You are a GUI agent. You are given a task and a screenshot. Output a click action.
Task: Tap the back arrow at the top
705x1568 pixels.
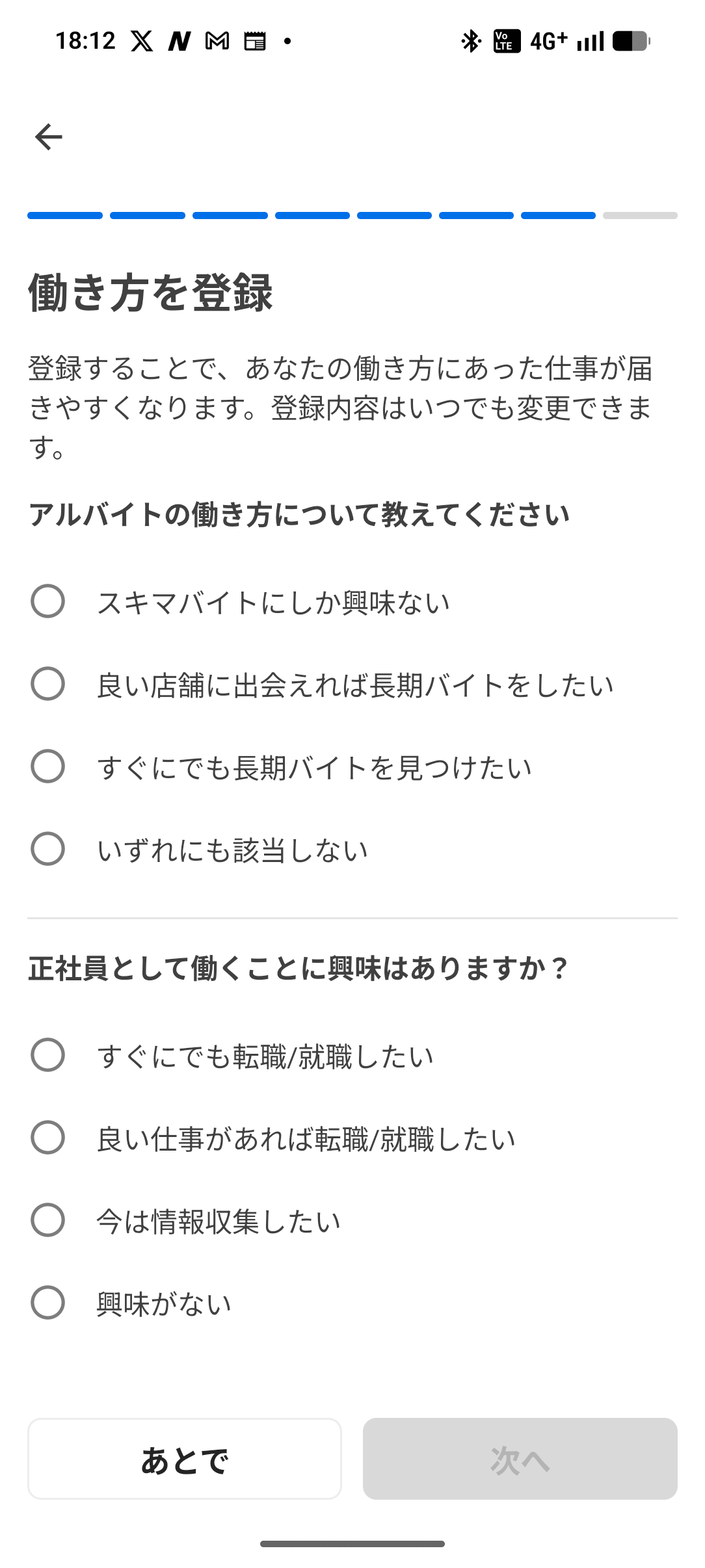[49, 137]
